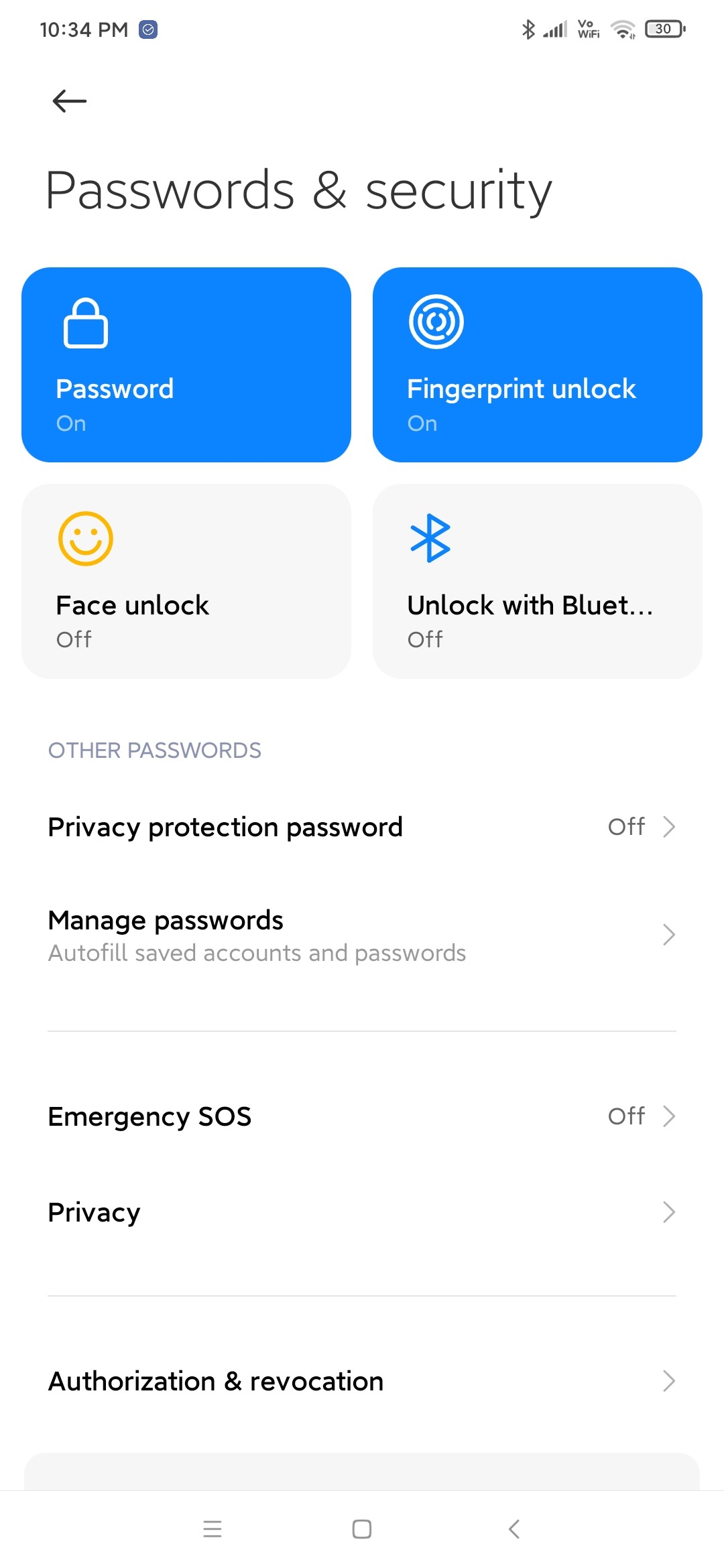Go back using the top arrow
The image size is (724, 1568).
pos(70,101)
